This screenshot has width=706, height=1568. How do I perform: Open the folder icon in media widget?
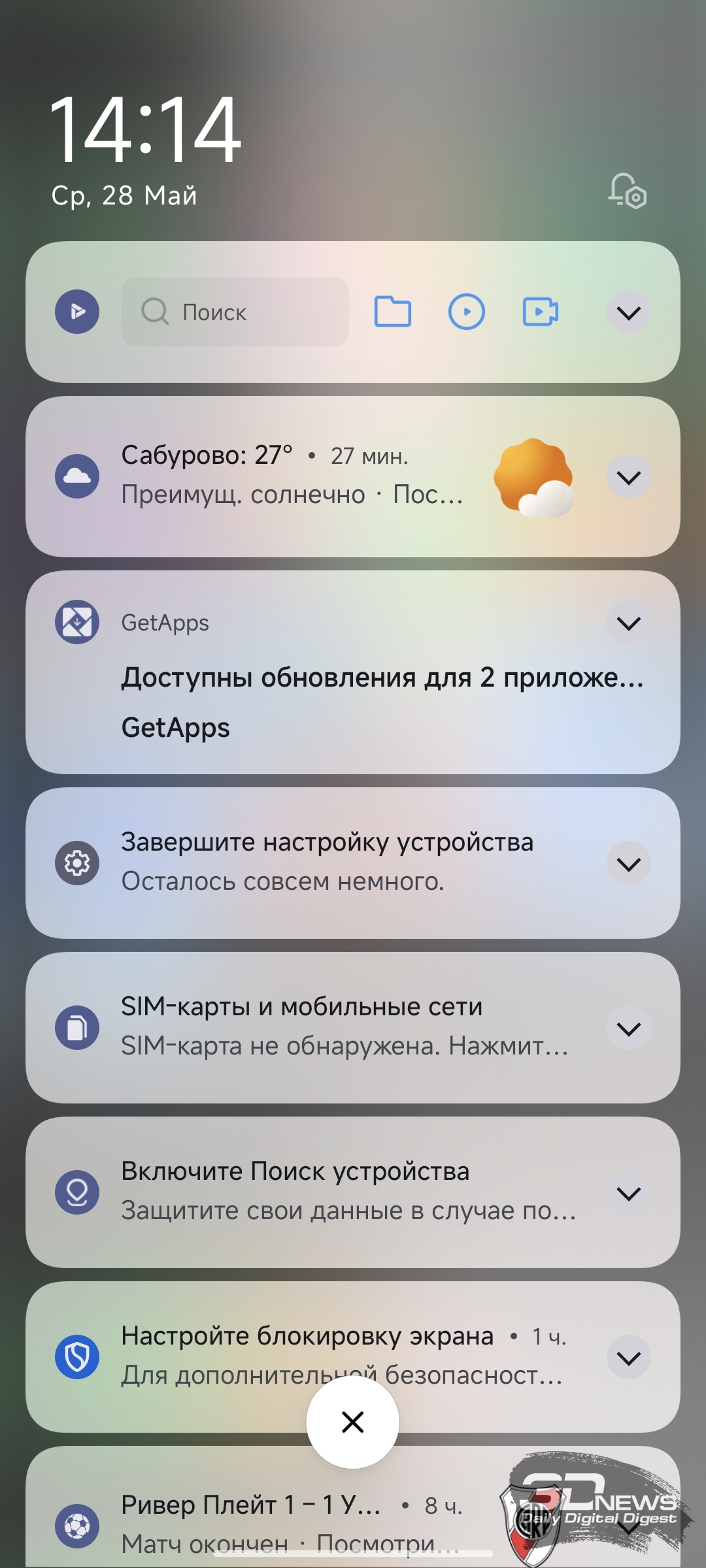[392, 312]
